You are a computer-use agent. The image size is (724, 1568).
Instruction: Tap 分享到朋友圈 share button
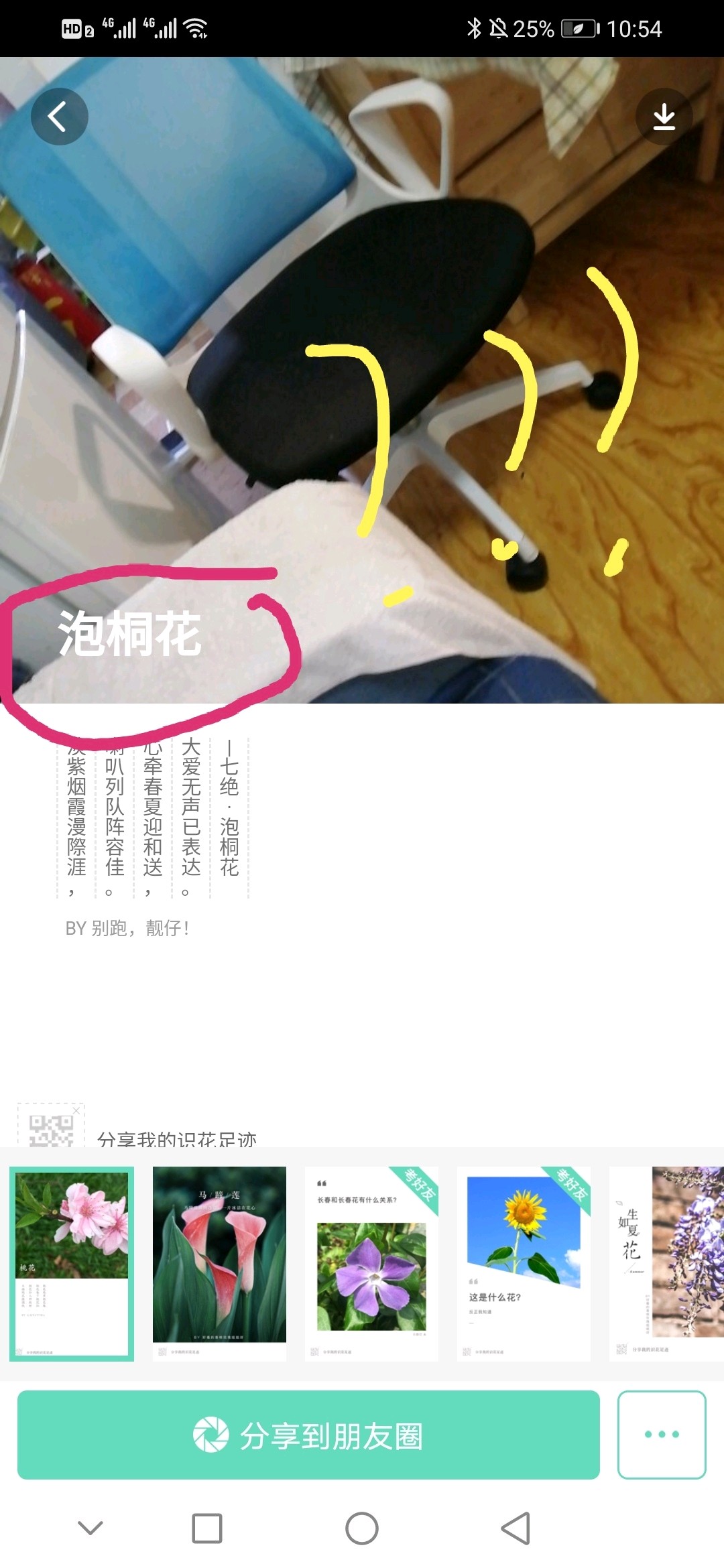tap(308, 1435)
